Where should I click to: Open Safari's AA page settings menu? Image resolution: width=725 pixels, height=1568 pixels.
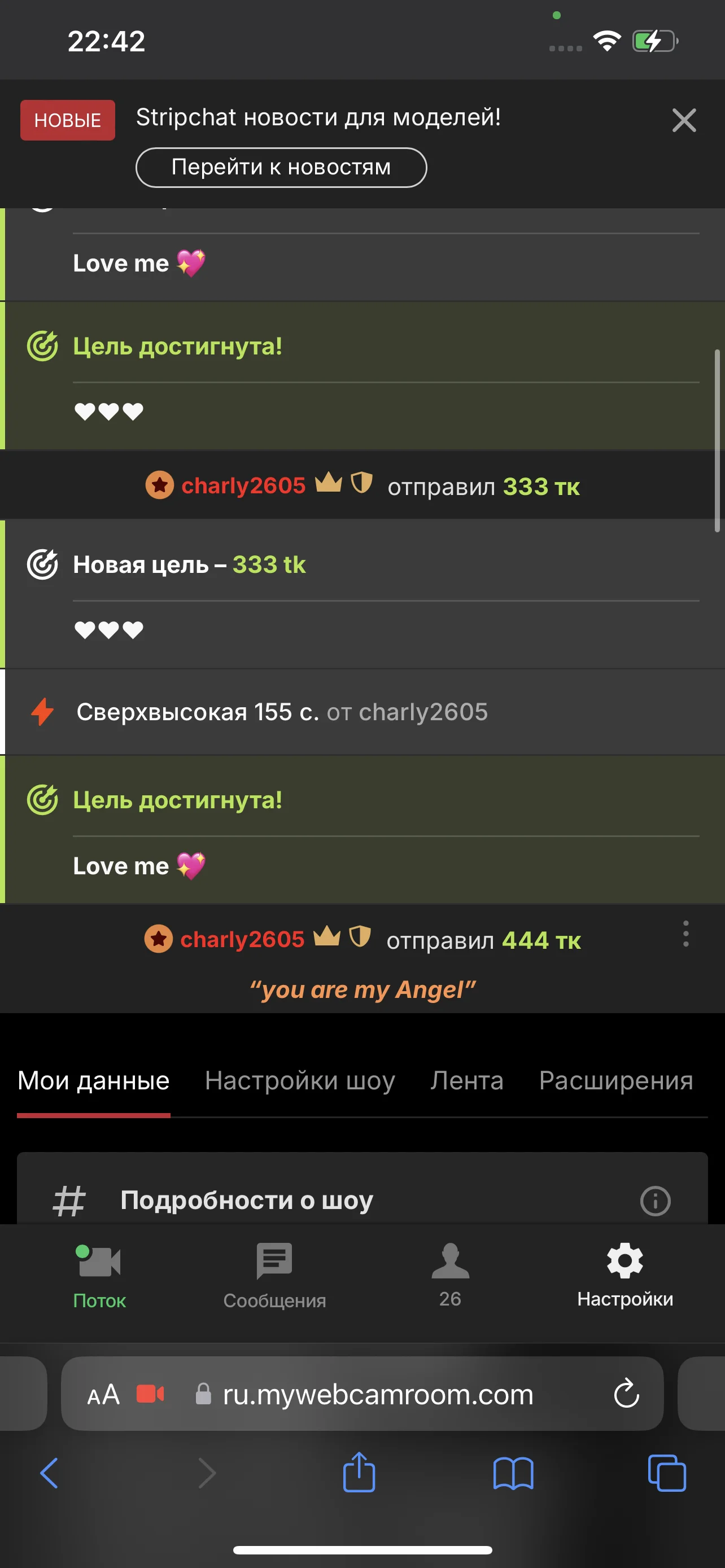[103, 1394]
